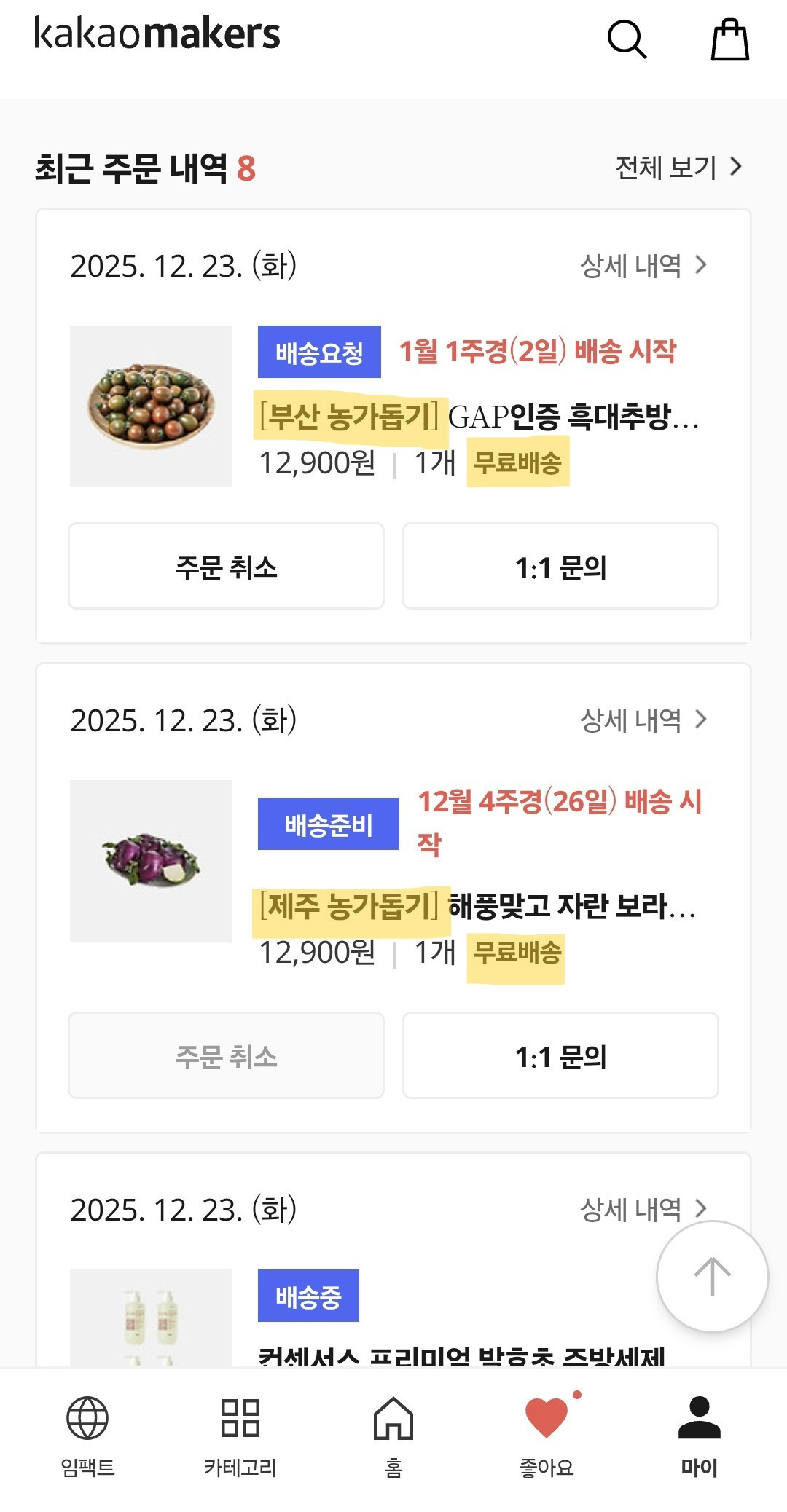Open 1:1 문의 for 부산 농가돕기 order

click(x=560, y=566)
